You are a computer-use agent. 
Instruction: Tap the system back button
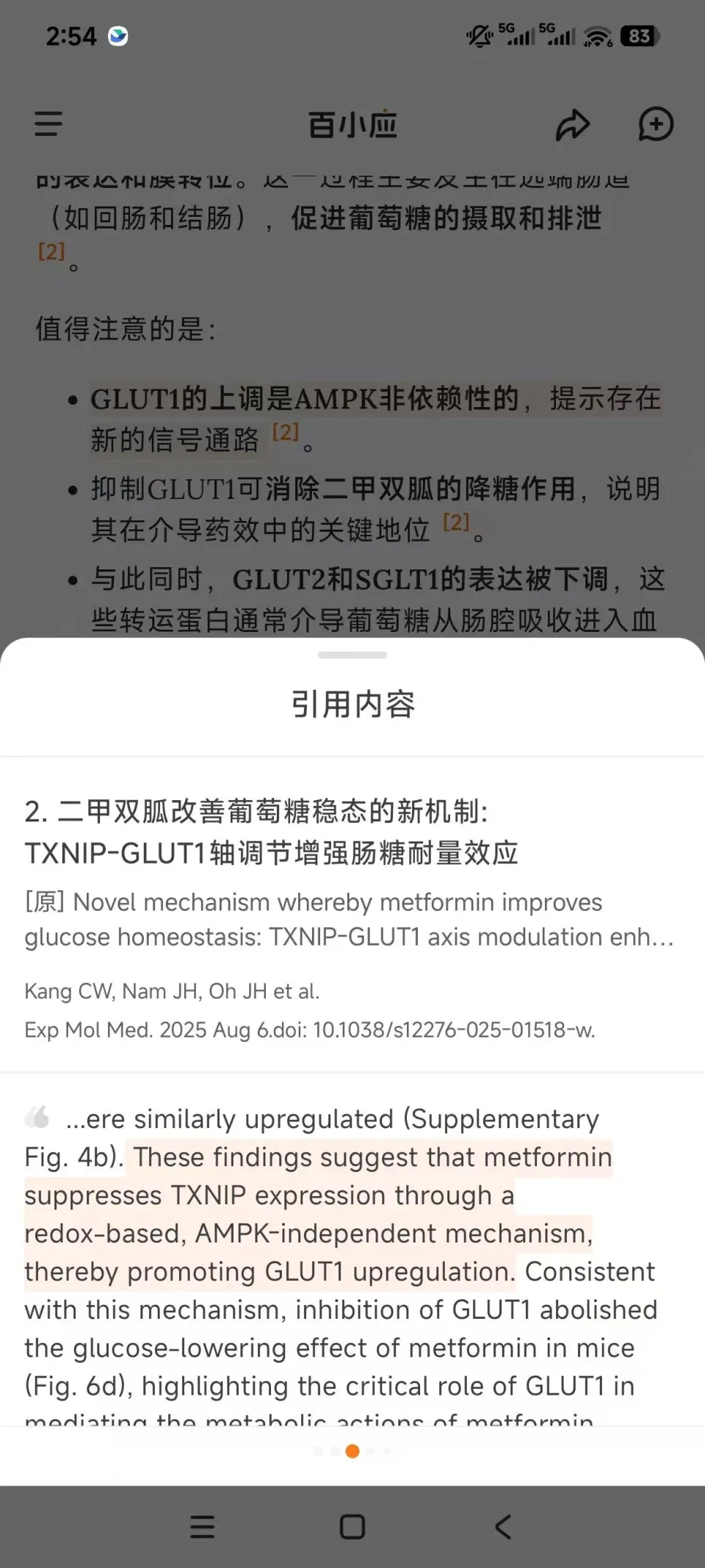[x=503, y=1527]
